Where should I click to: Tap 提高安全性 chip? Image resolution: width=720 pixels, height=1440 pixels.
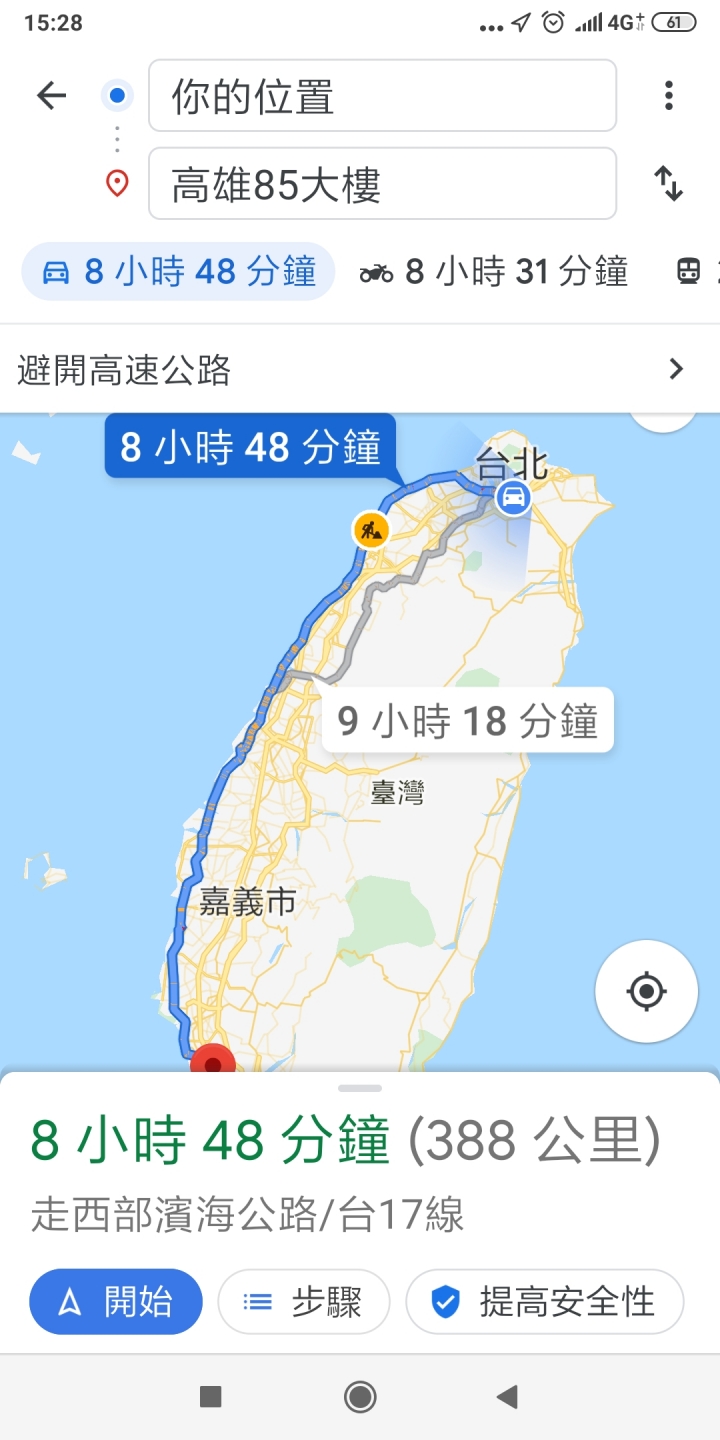click(x=545, y=1302)
